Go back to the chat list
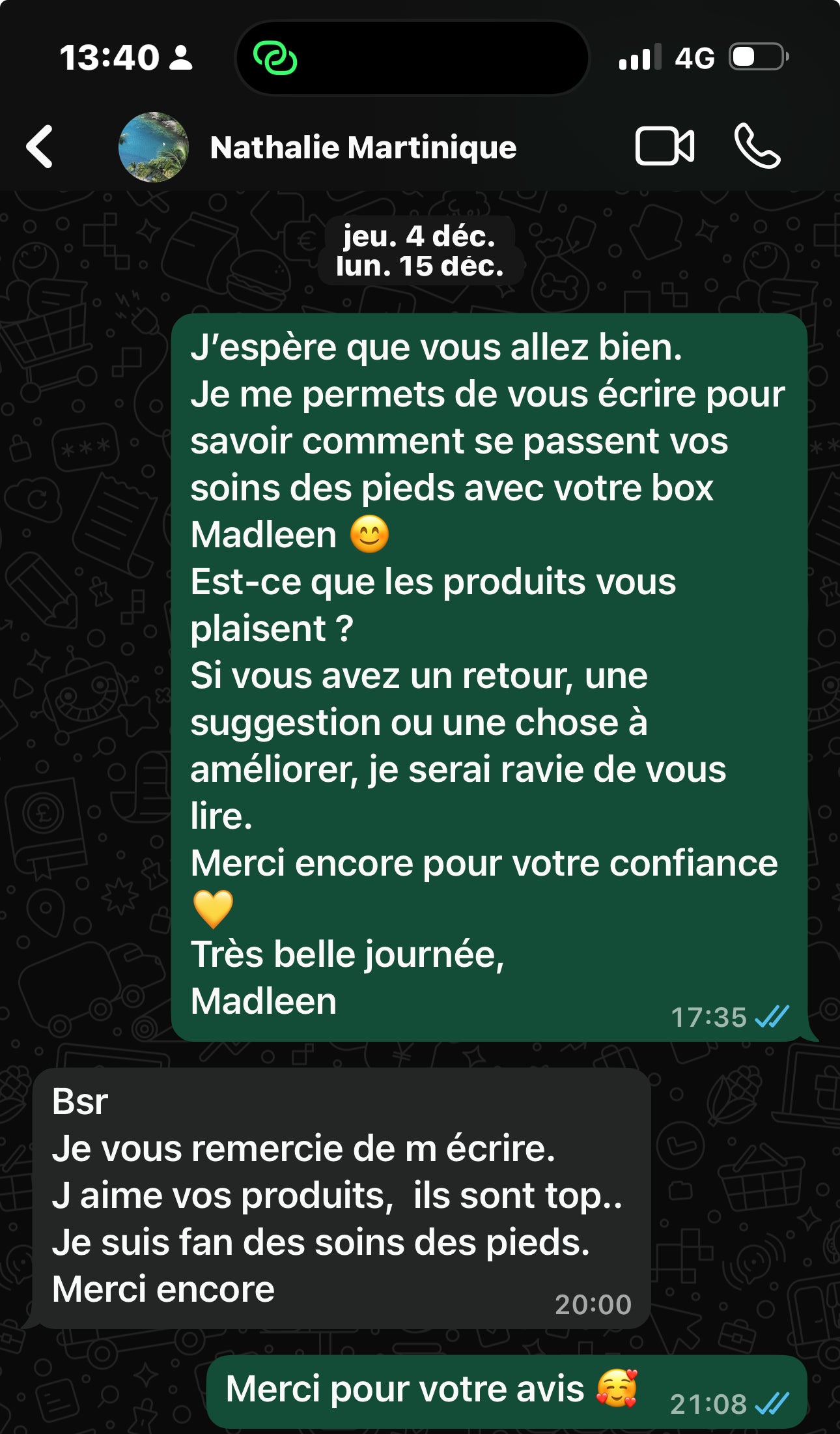This screenshot has height=1434, width=840. (x=40, y=147)
